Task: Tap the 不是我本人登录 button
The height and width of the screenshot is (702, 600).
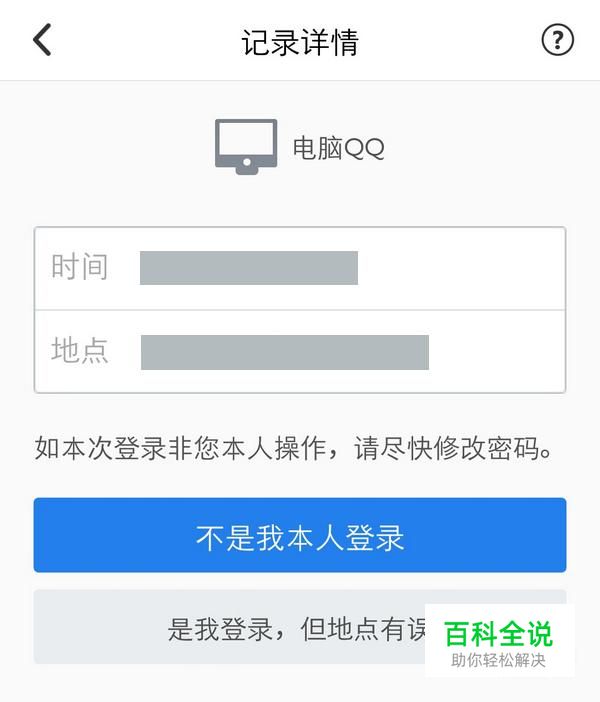Action: 300,535
